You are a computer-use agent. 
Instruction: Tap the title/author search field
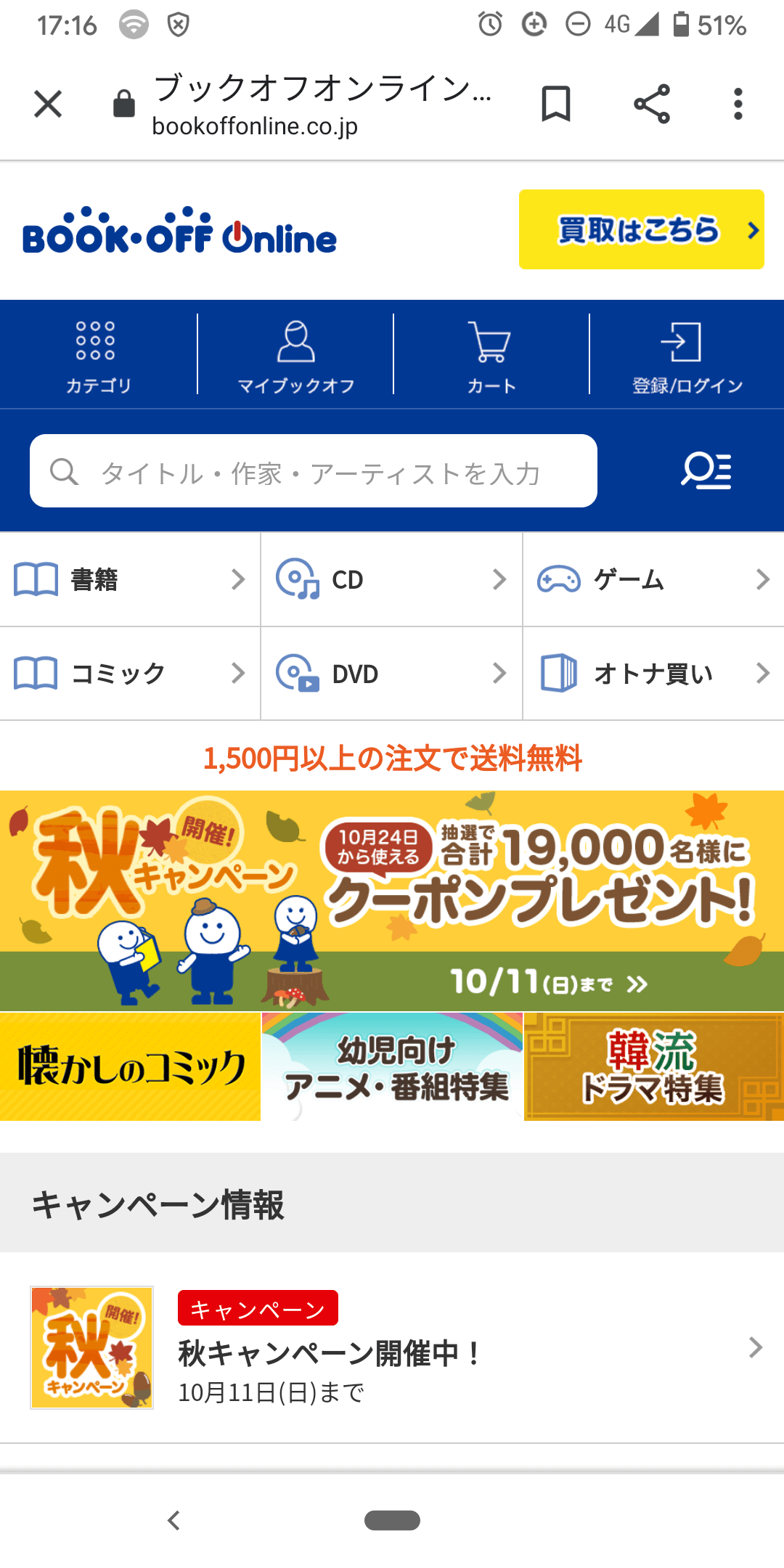pos(314,471)
